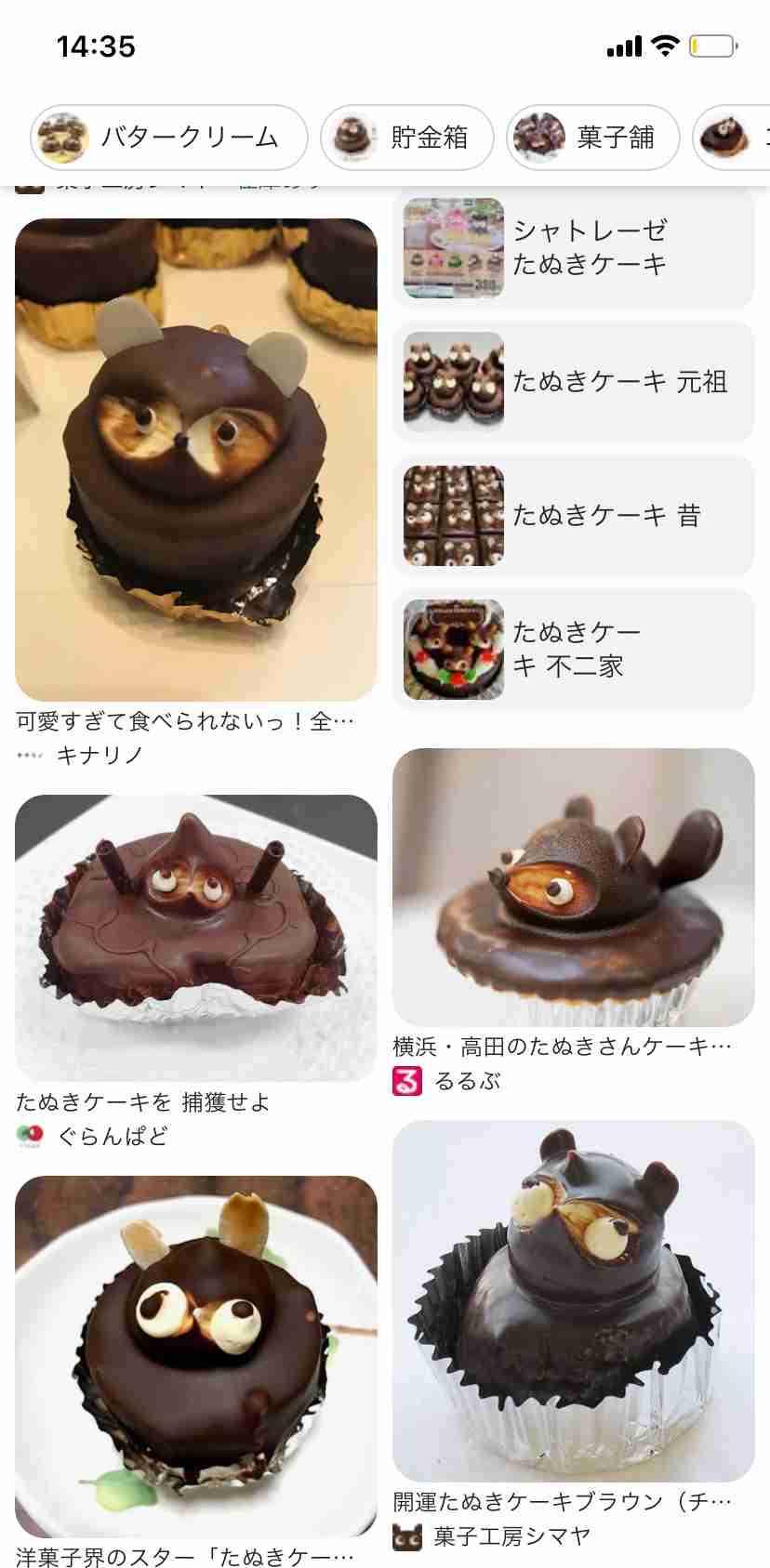The width and height of the screenshot is (770, 1568).
Task: Select the 菓子舗 filter chip
Action: tap(592, 138)
